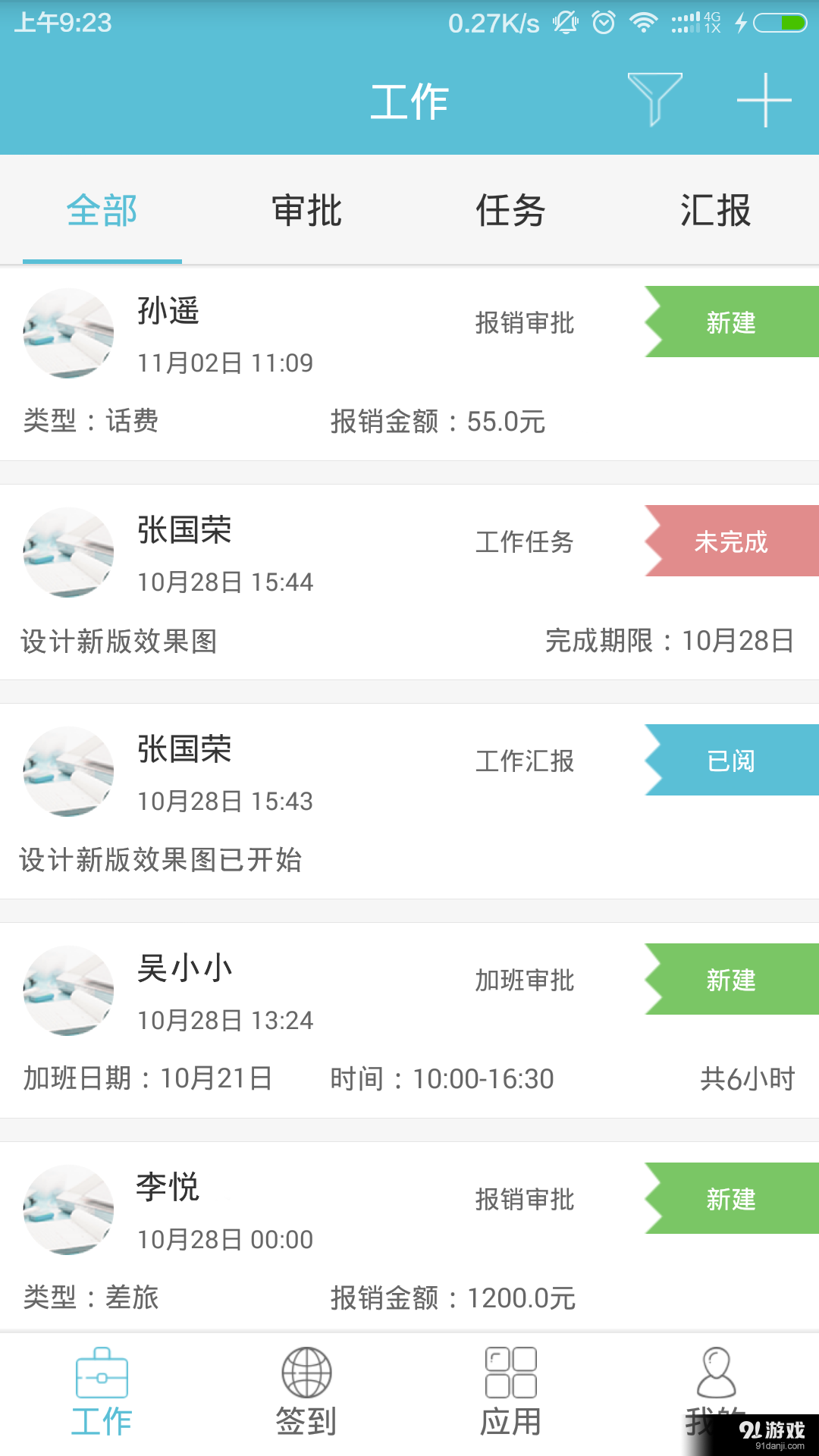Tap the 已阅 badge on the work report

pyautogui.click(x=730, y=761)
